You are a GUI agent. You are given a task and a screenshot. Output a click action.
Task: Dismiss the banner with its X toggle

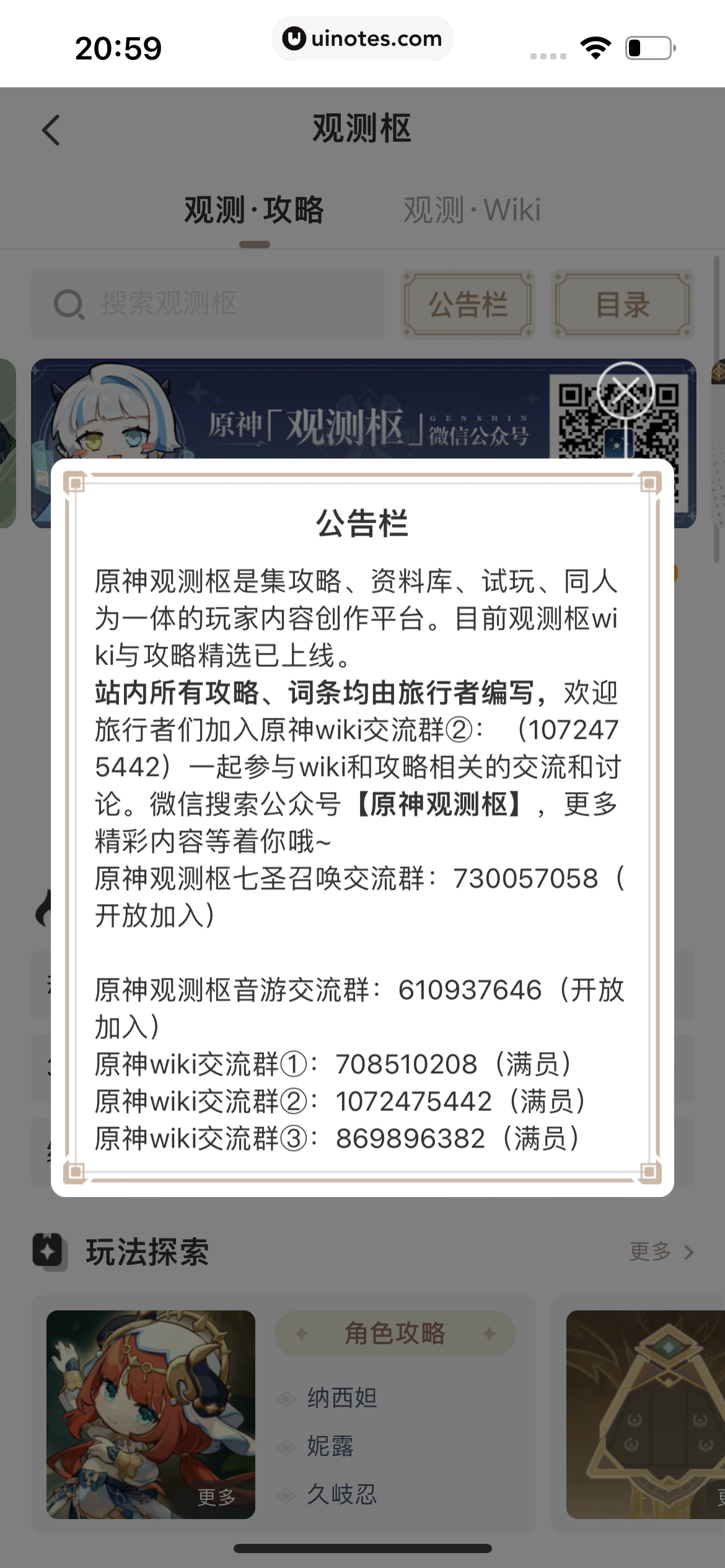627,390
